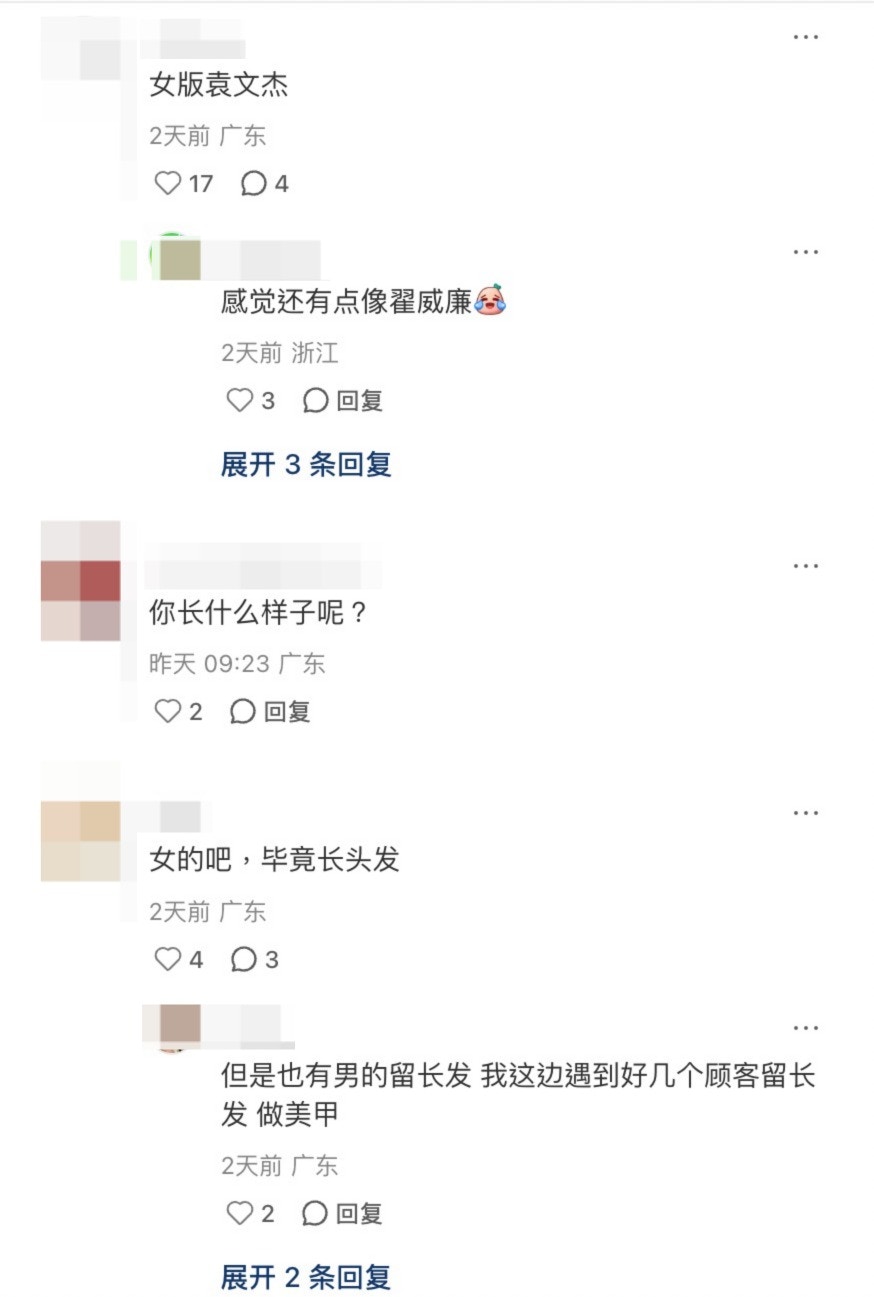874x1297 pixels.
Task: Open overflow menu for 女的吧，毕竟长头发
Action: (x=806, y=813)
